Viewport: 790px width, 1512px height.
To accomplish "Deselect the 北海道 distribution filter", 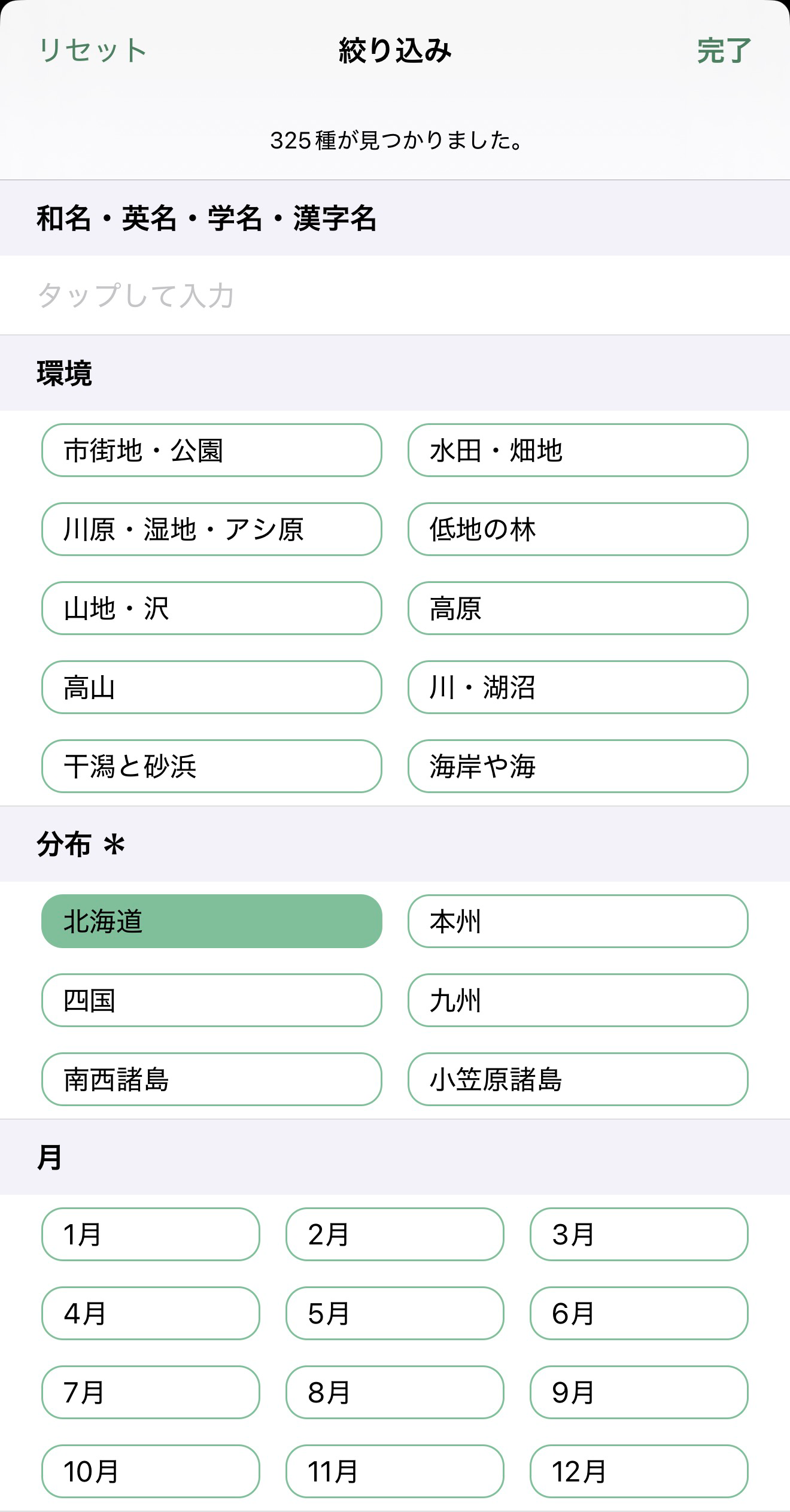I will click(211, 921).
